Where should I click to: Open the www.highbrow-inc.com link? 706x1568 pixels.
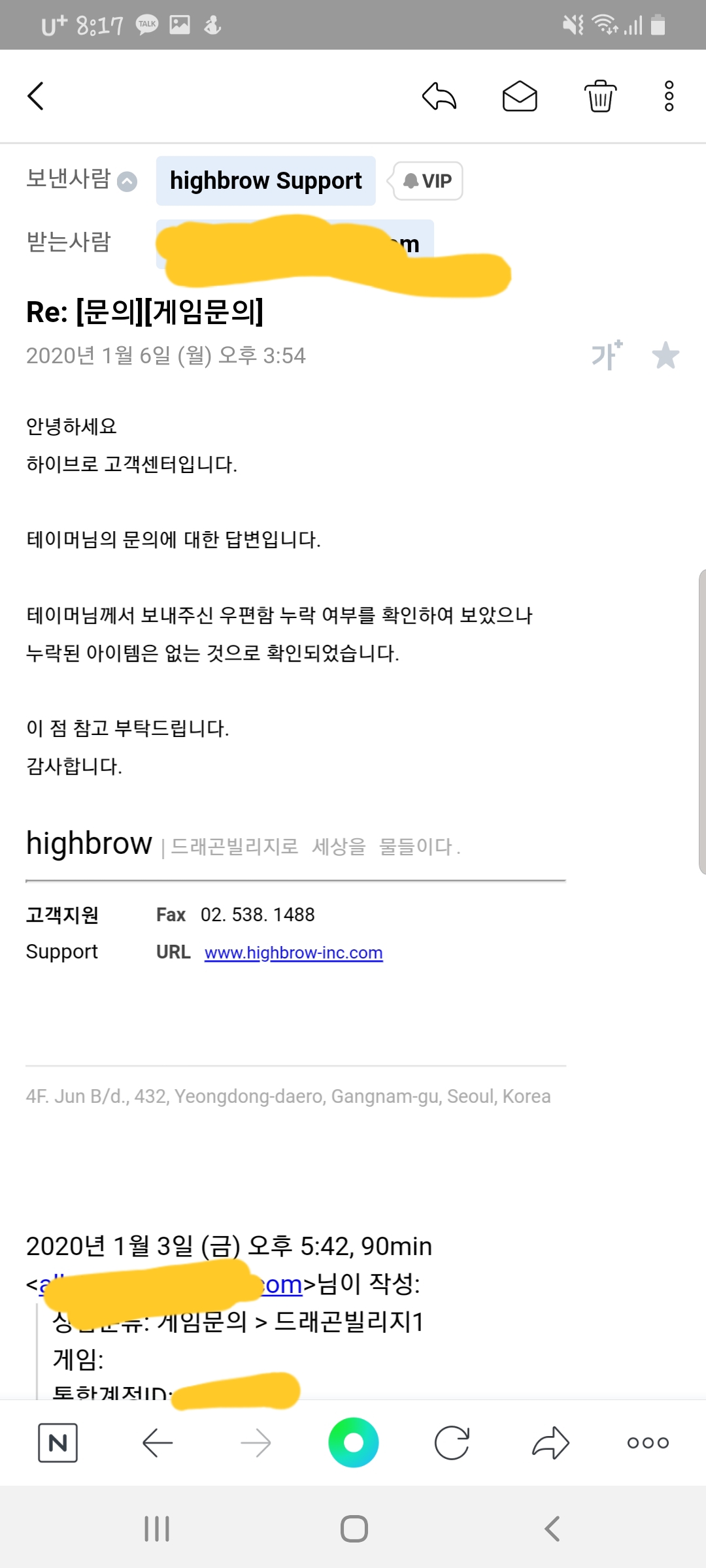tap(294, 953)
